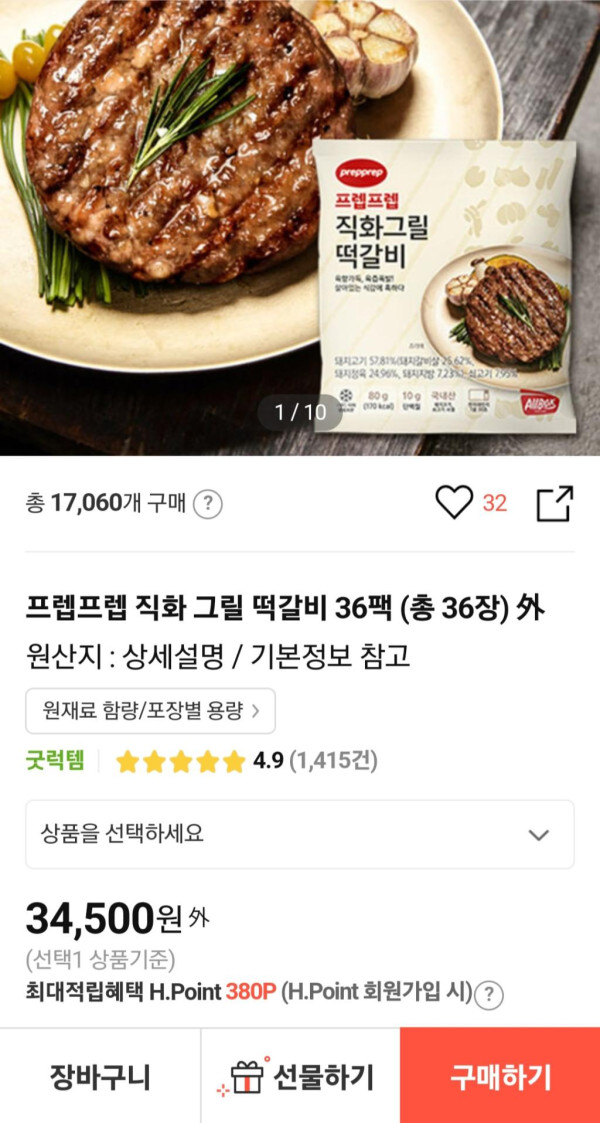Viewport: 600px width, 1123px height.
Task: Add the item to 장바구니
Action: [100, 1076]
